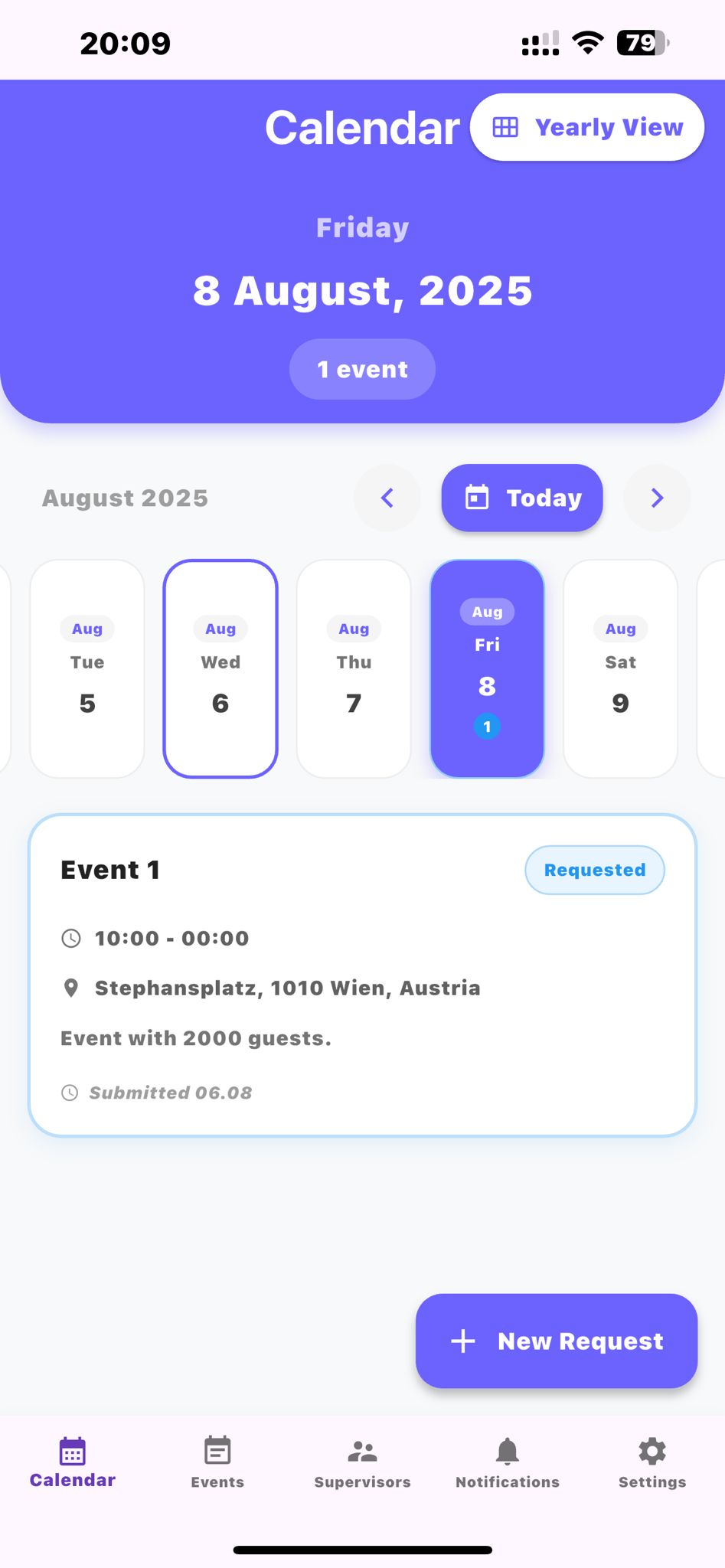
Task: Go to previous week with left chevron
Action: (x=387, y=498)
